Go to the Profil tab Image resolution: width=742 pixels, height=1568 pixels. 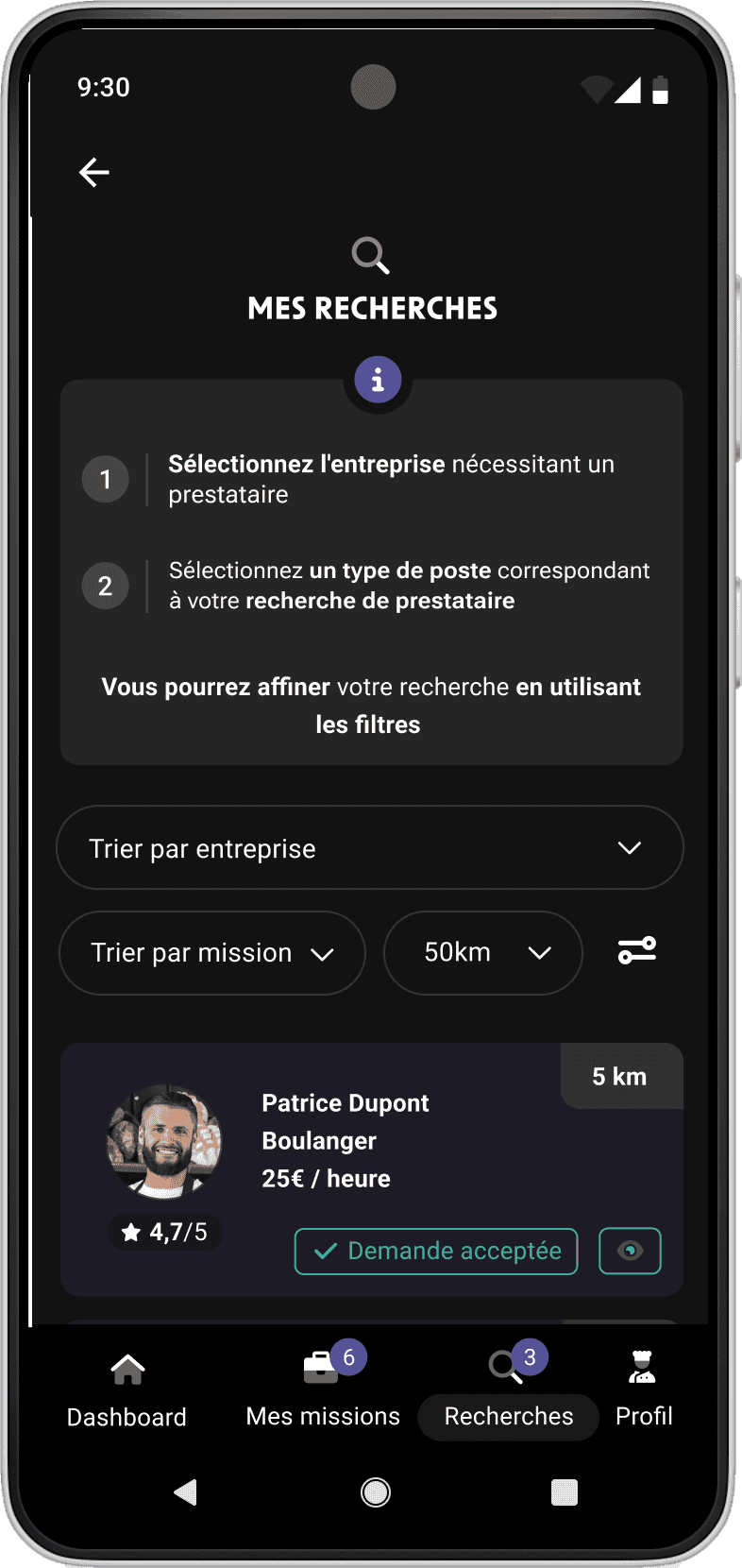point(644,1390)
